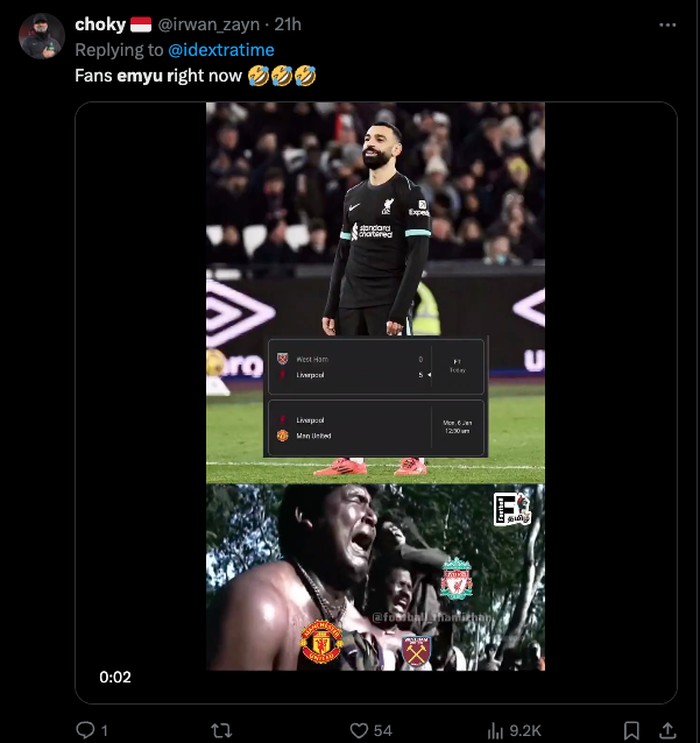Share the tweet
The height and width of the screenshot is (743, 700).
click(667, 730)
